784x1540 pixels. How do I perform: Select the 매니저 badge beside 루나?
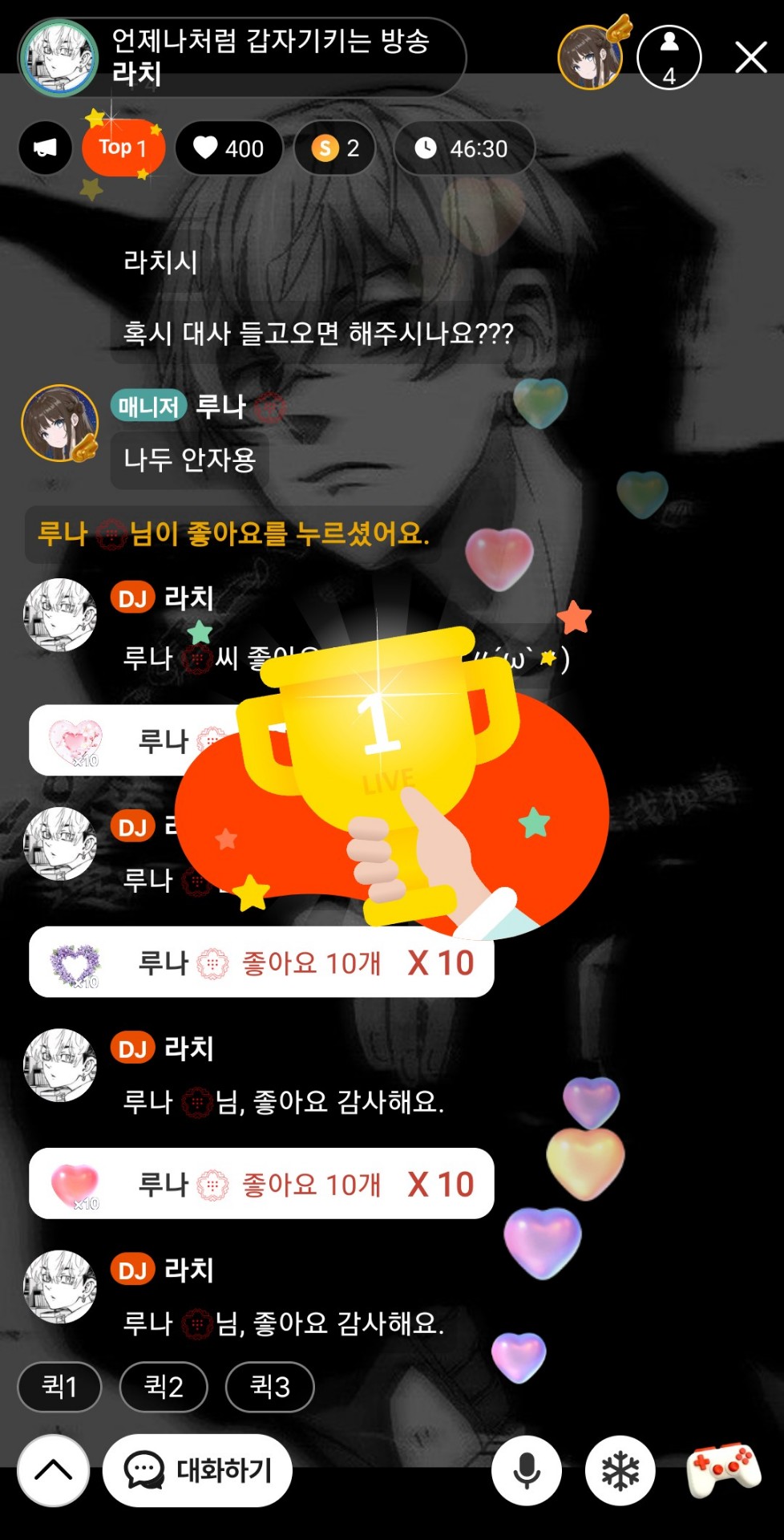pos(149,405)
